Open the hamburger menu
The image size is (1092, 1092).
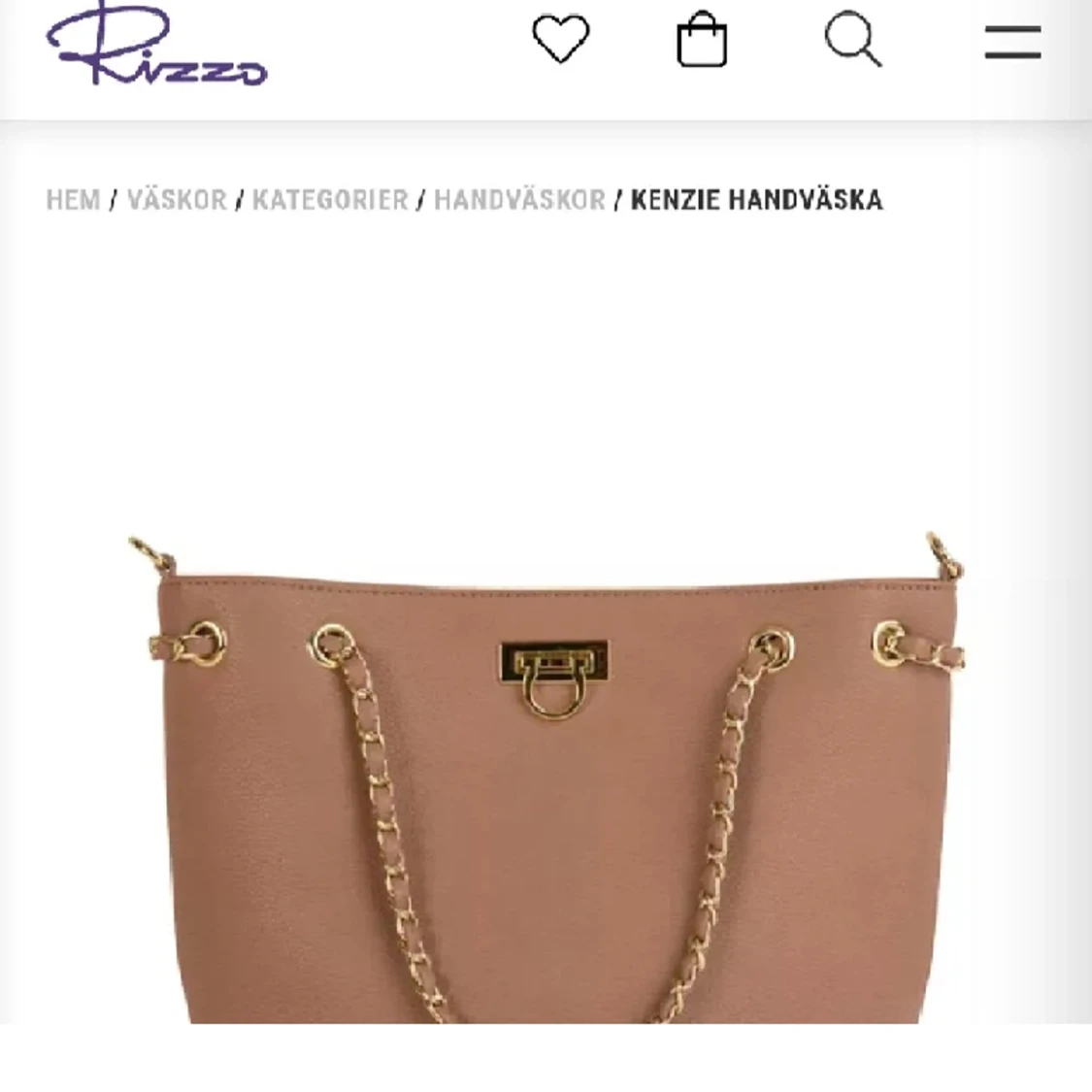pyautogui.click(x=1012, y=42)
